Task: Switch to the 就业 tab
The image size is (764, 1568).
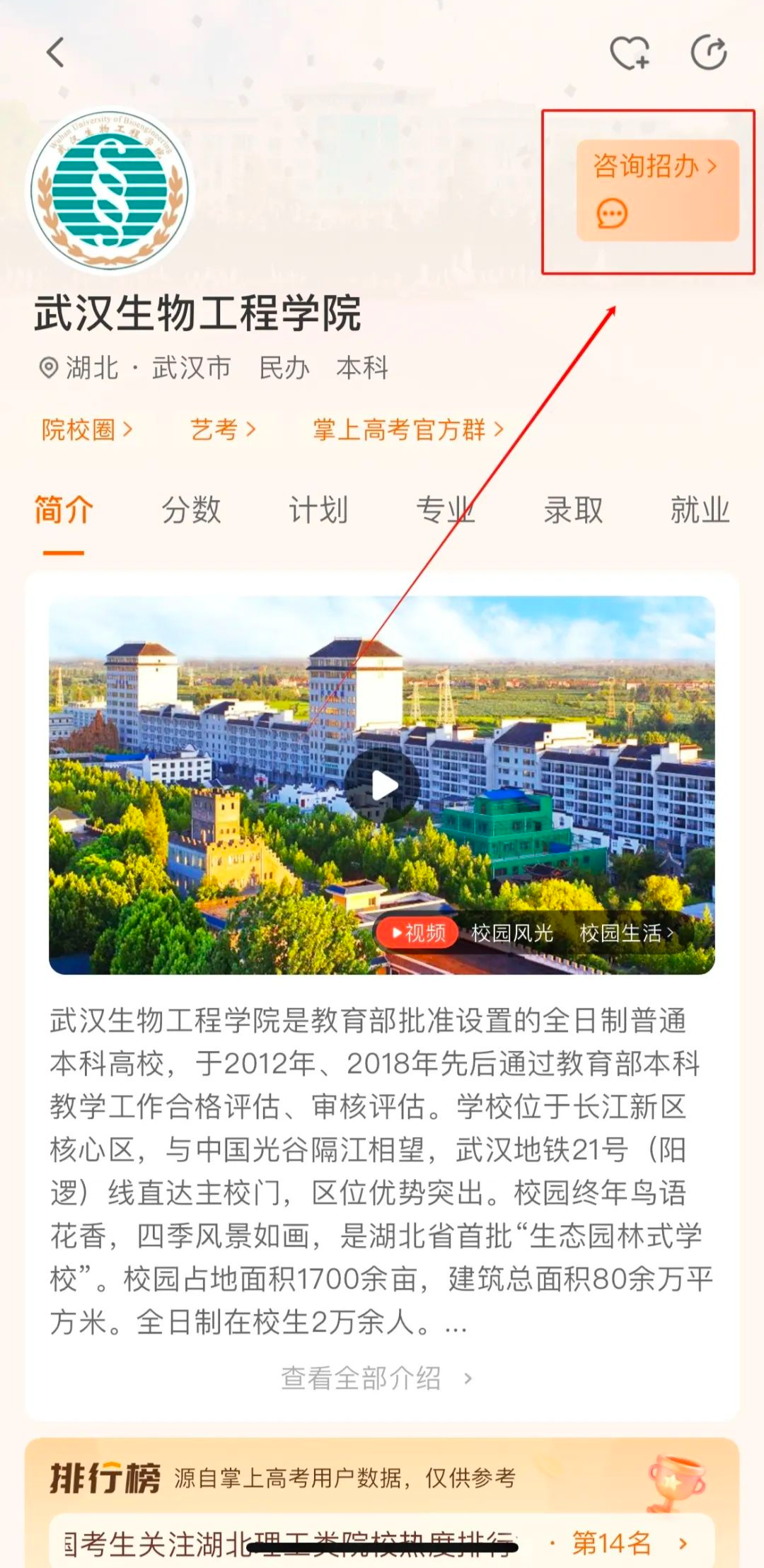Action: (x=700, y=510)
